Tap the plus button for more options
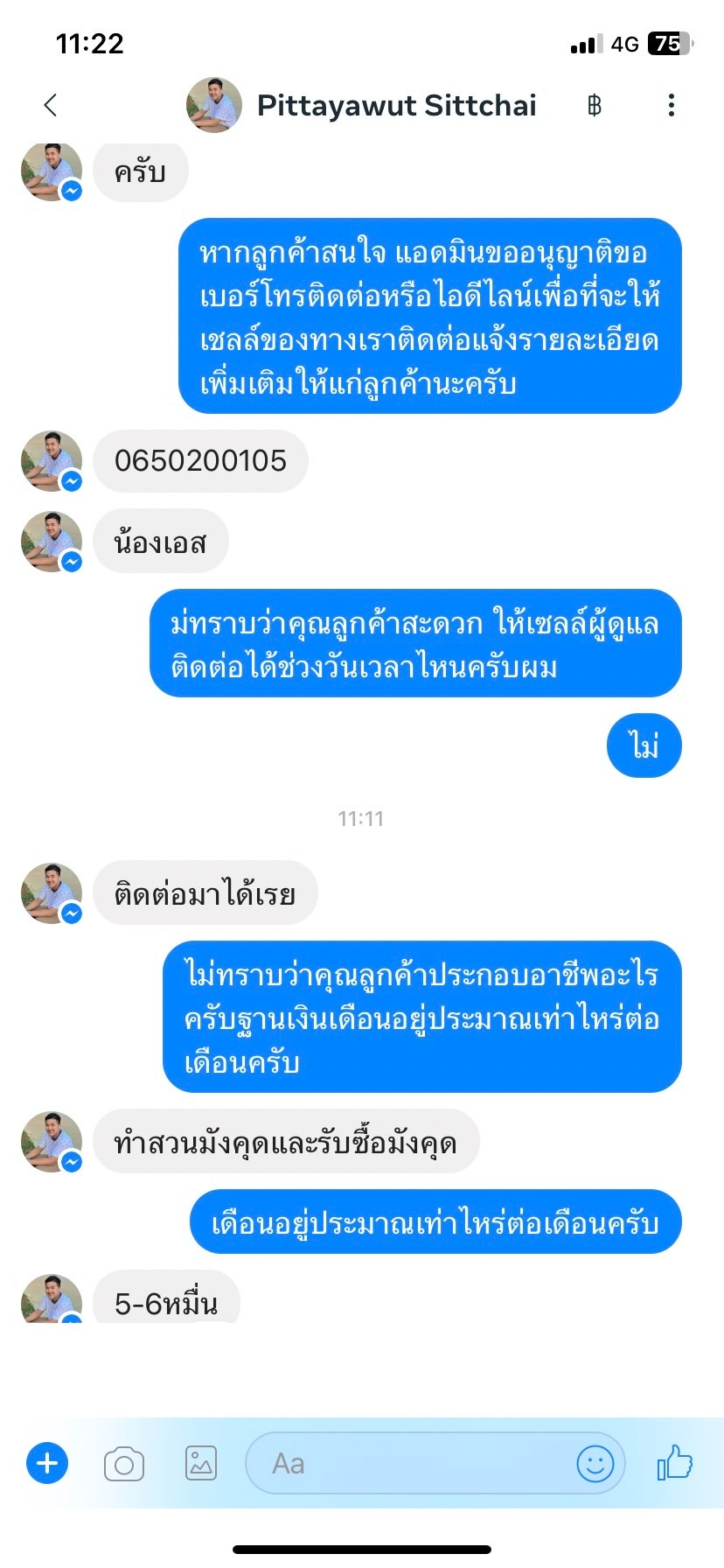 click(47, 1463)
